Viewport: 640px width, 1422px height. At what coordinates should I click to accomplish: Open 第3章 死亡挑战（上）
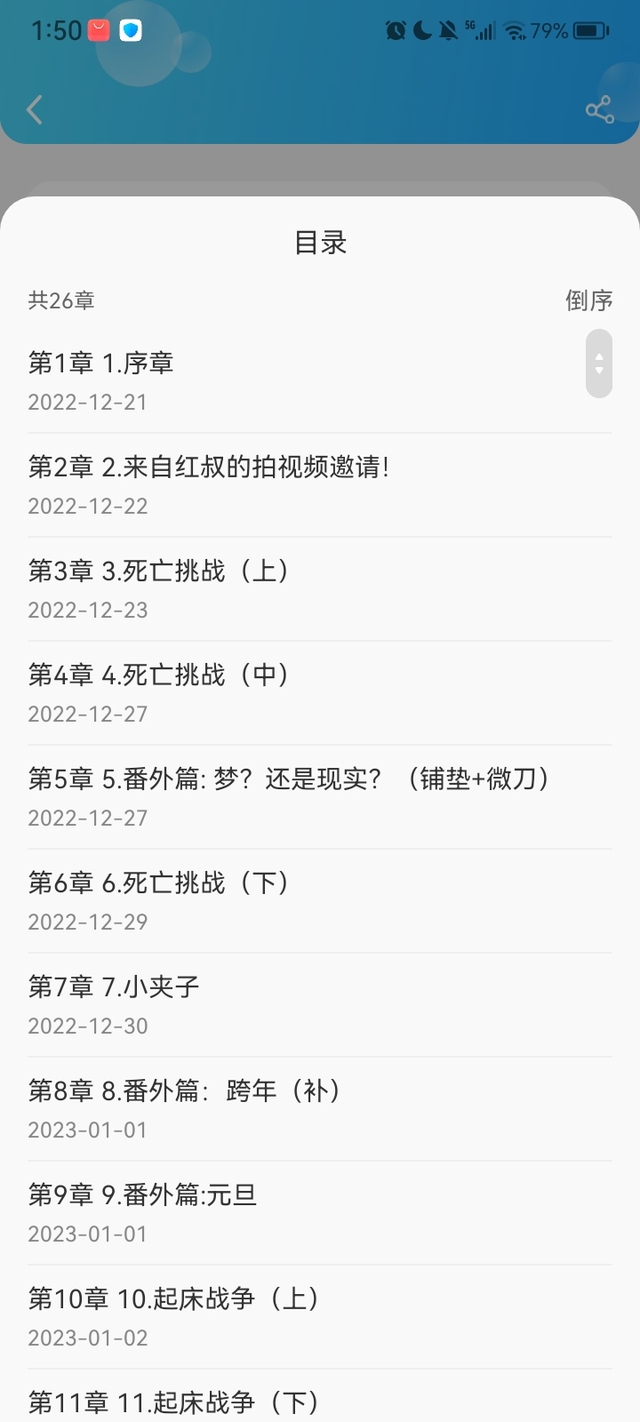320,589
